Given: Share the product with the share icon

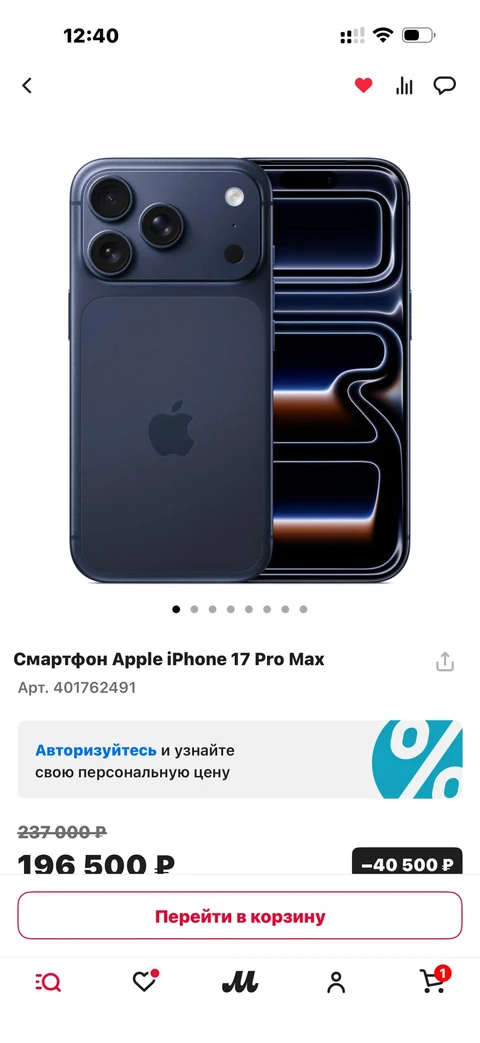Looking at the screenshot, I should [x=445, y=661].
